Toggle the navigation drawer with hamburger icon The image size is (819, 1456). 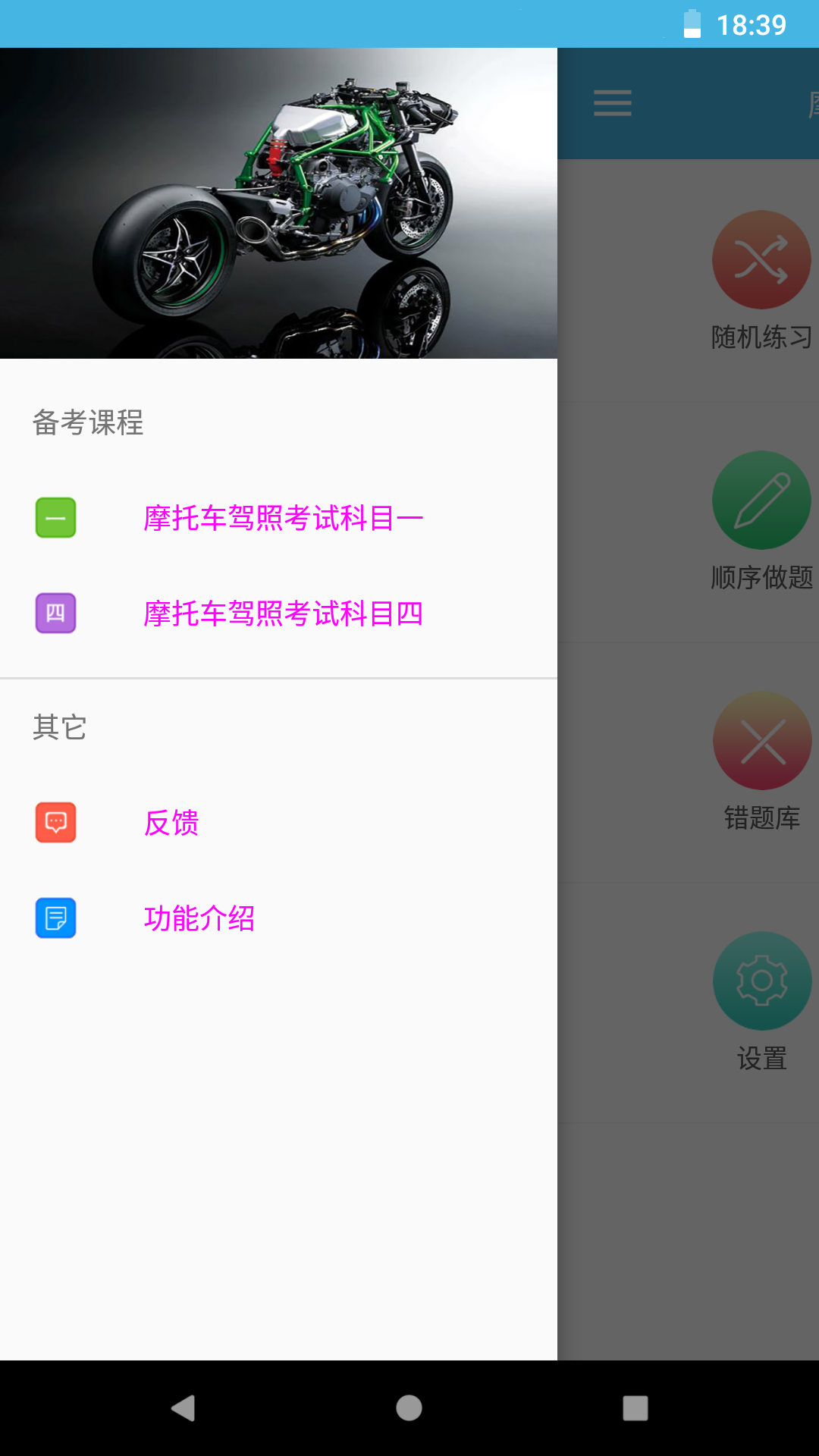pyautogui.click(x=612, y=103)
